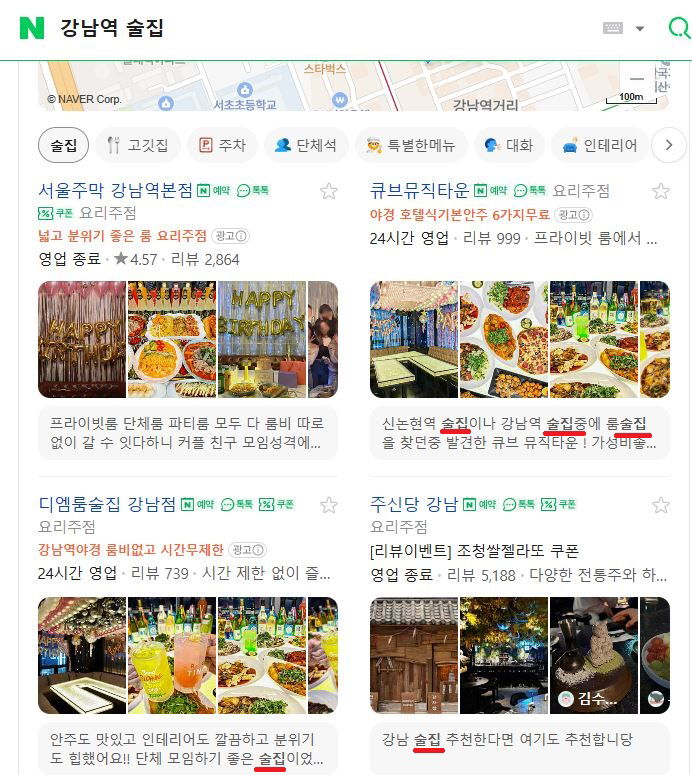Bookmark 큐브뮤직타운 with the star
This screenshot has height=775, width=692.
point(661,191)
